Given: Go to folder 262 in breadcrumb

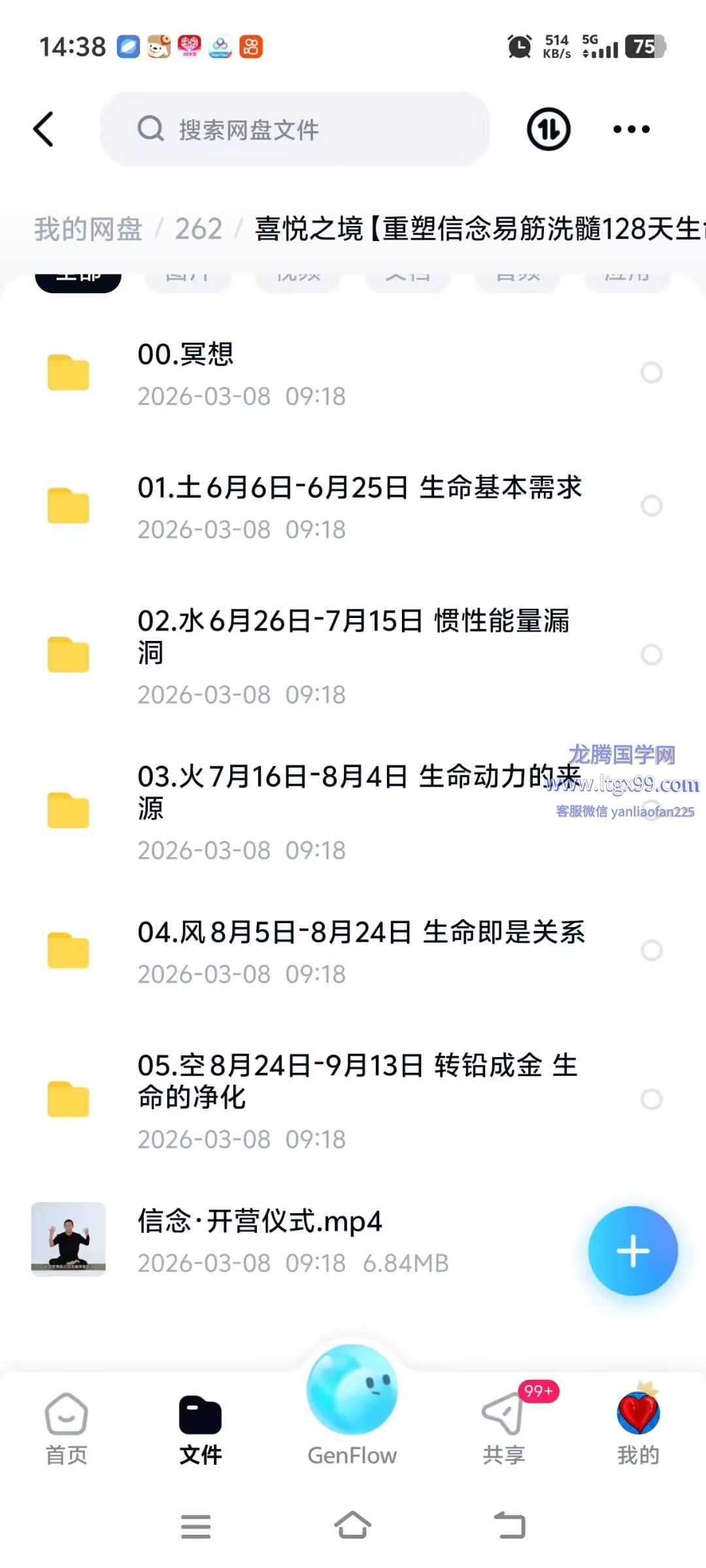Looking at the screenshot, I should (x=198, y=229).
